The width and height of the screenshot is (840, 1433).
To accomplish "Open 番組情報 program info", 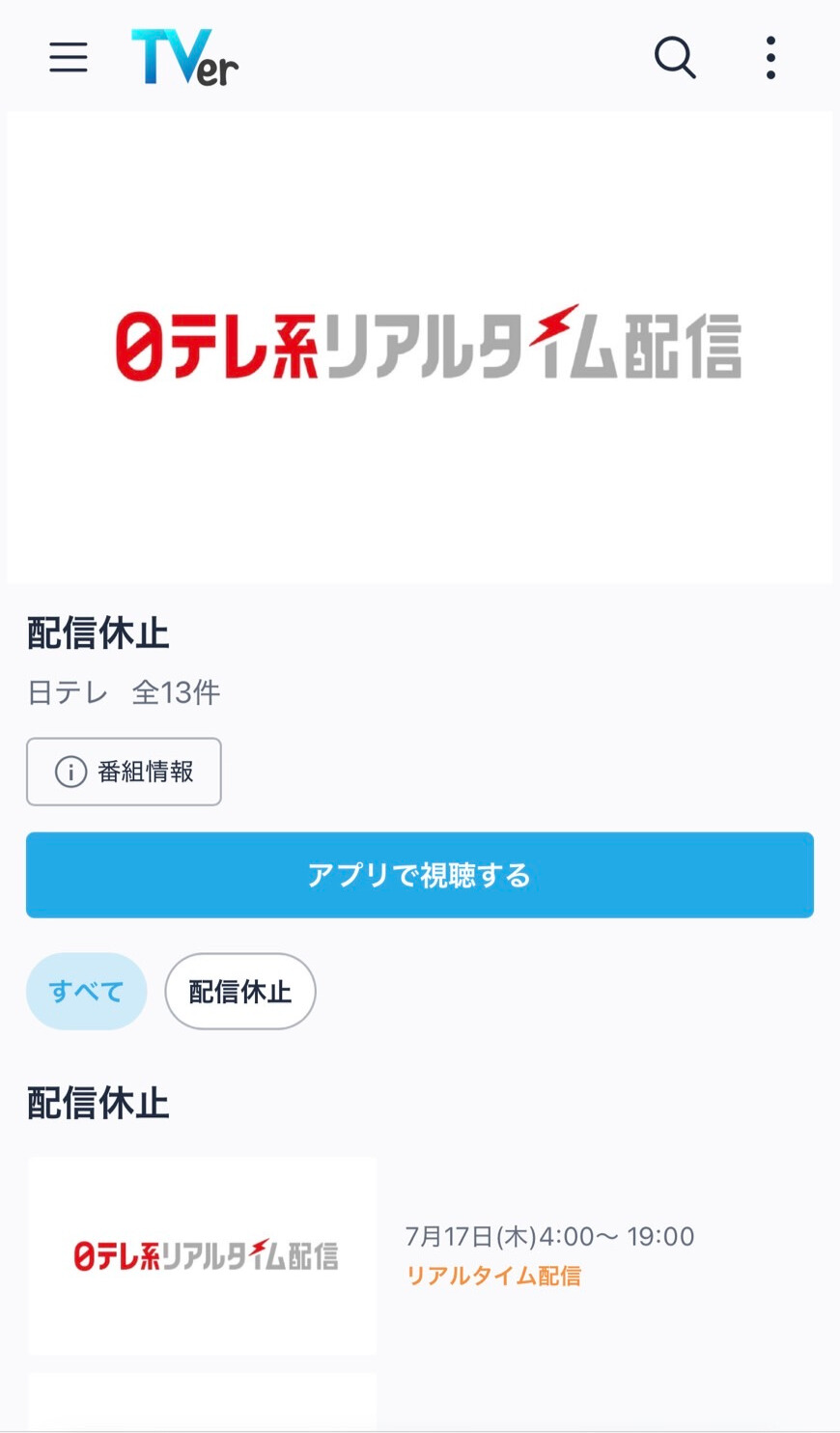I will tap(124, 772).
